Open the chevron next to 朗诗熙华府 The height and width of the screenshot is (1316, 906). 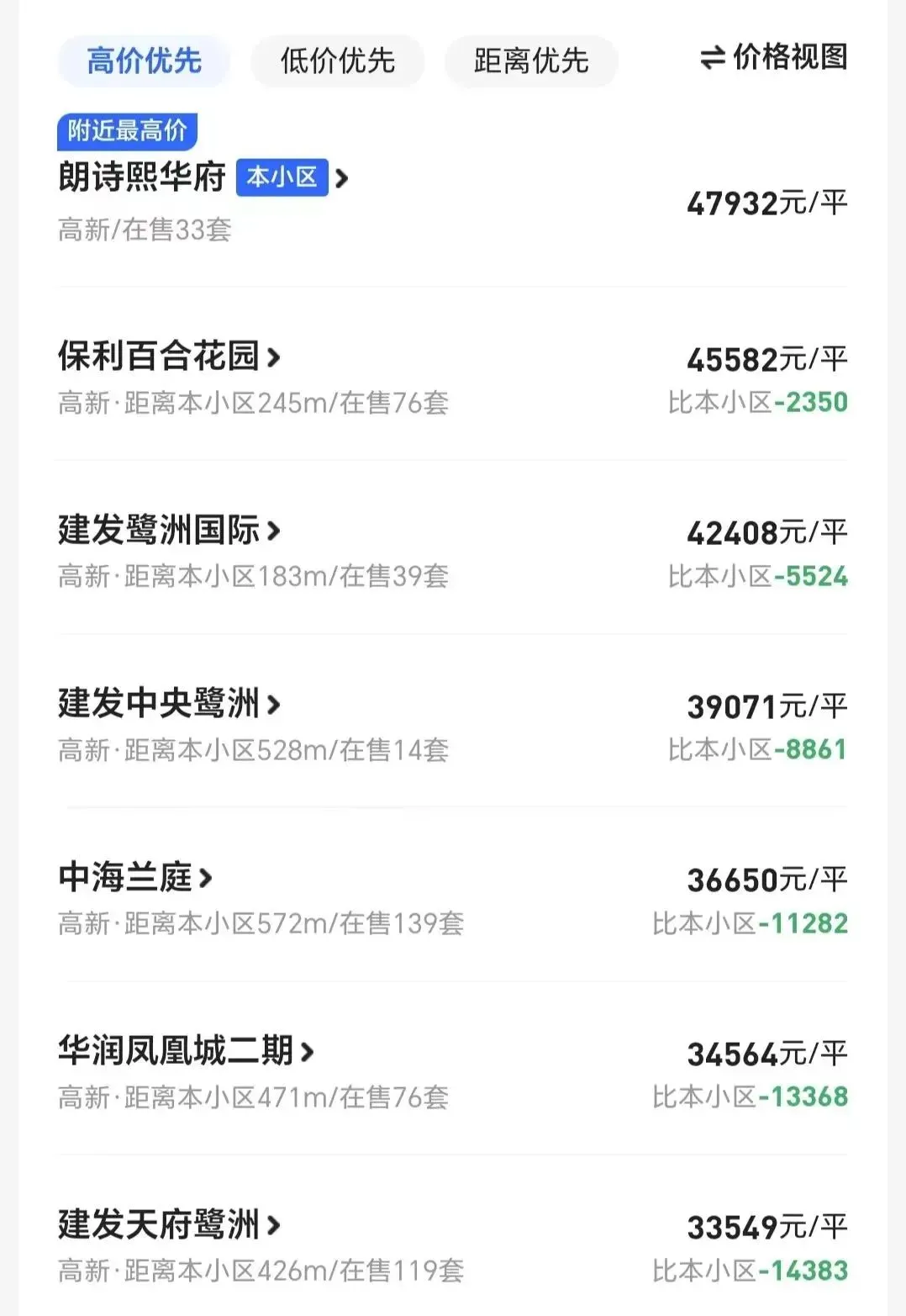(340, 178)
